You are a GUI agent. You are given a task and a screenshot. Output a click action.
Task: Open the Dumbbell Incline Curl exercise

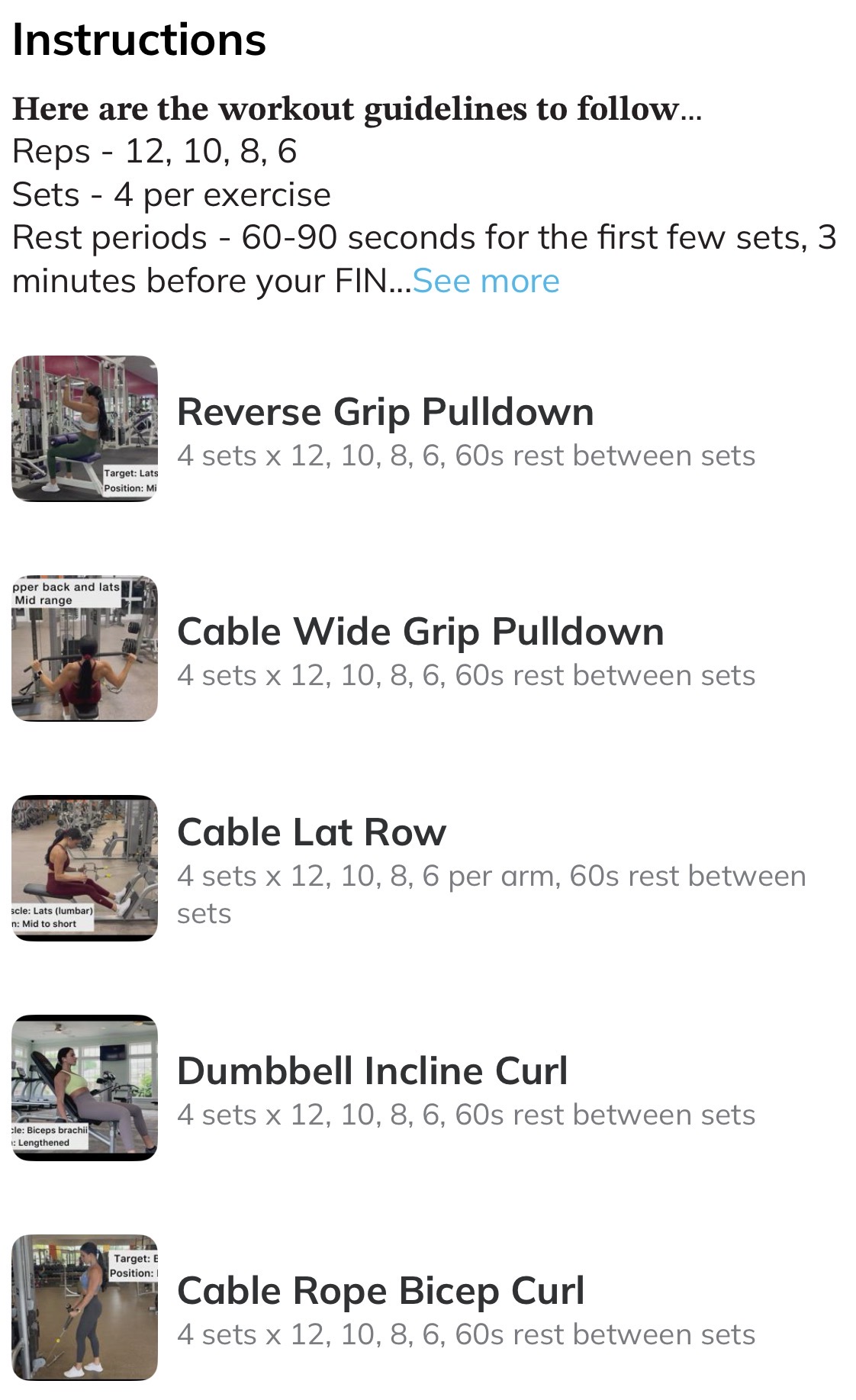[x=372, y=1071]
